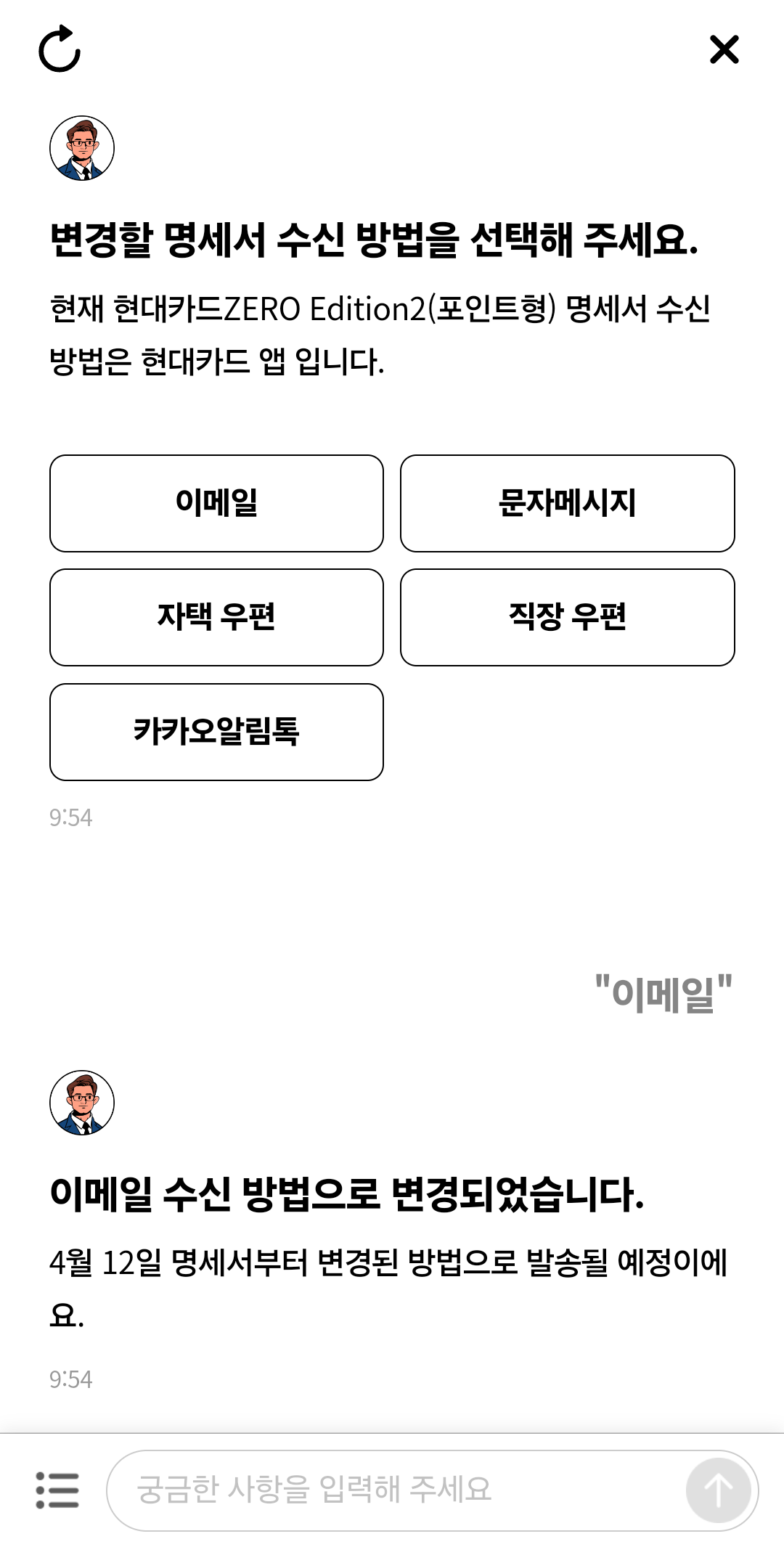This screenshot has height=1547, width=784.
Task: Focus the question input field
Action: [x=392, y=1490]
